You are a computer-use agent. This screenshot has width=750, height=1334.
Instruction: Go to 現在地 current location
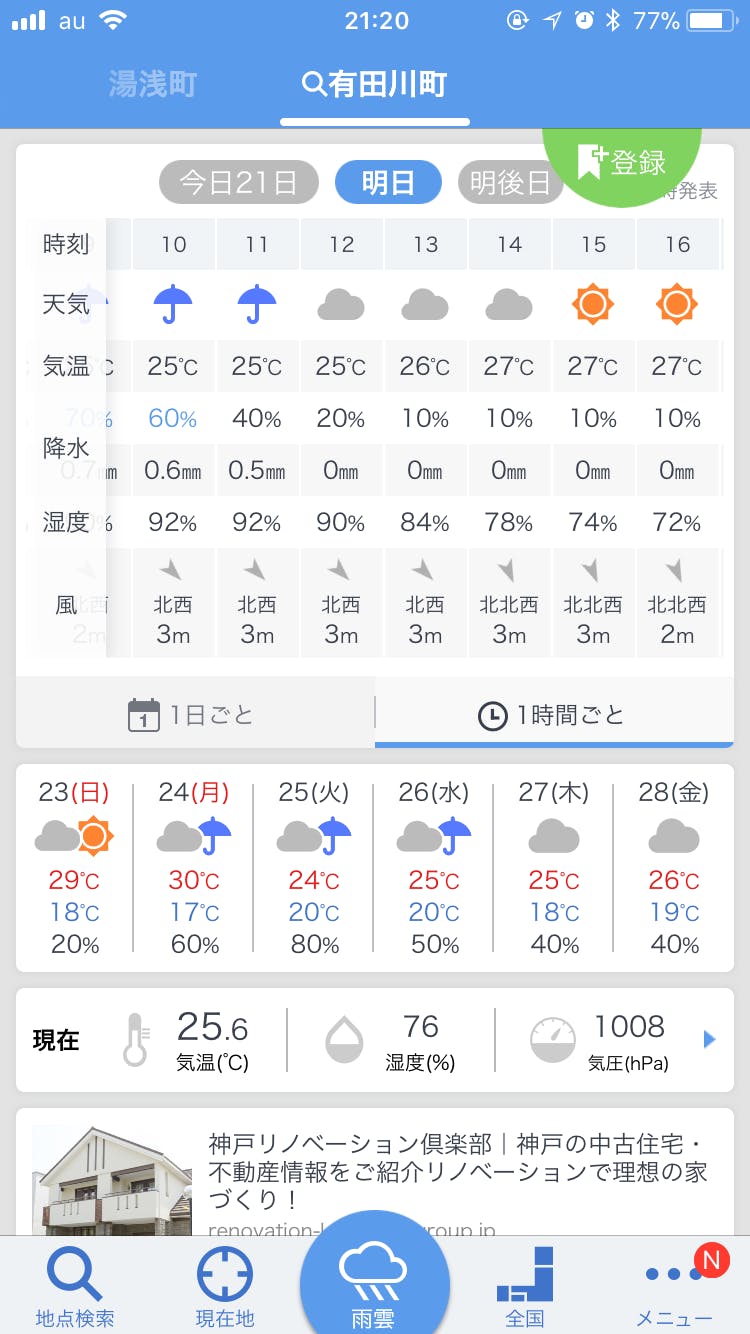[x=225, y=1286]
